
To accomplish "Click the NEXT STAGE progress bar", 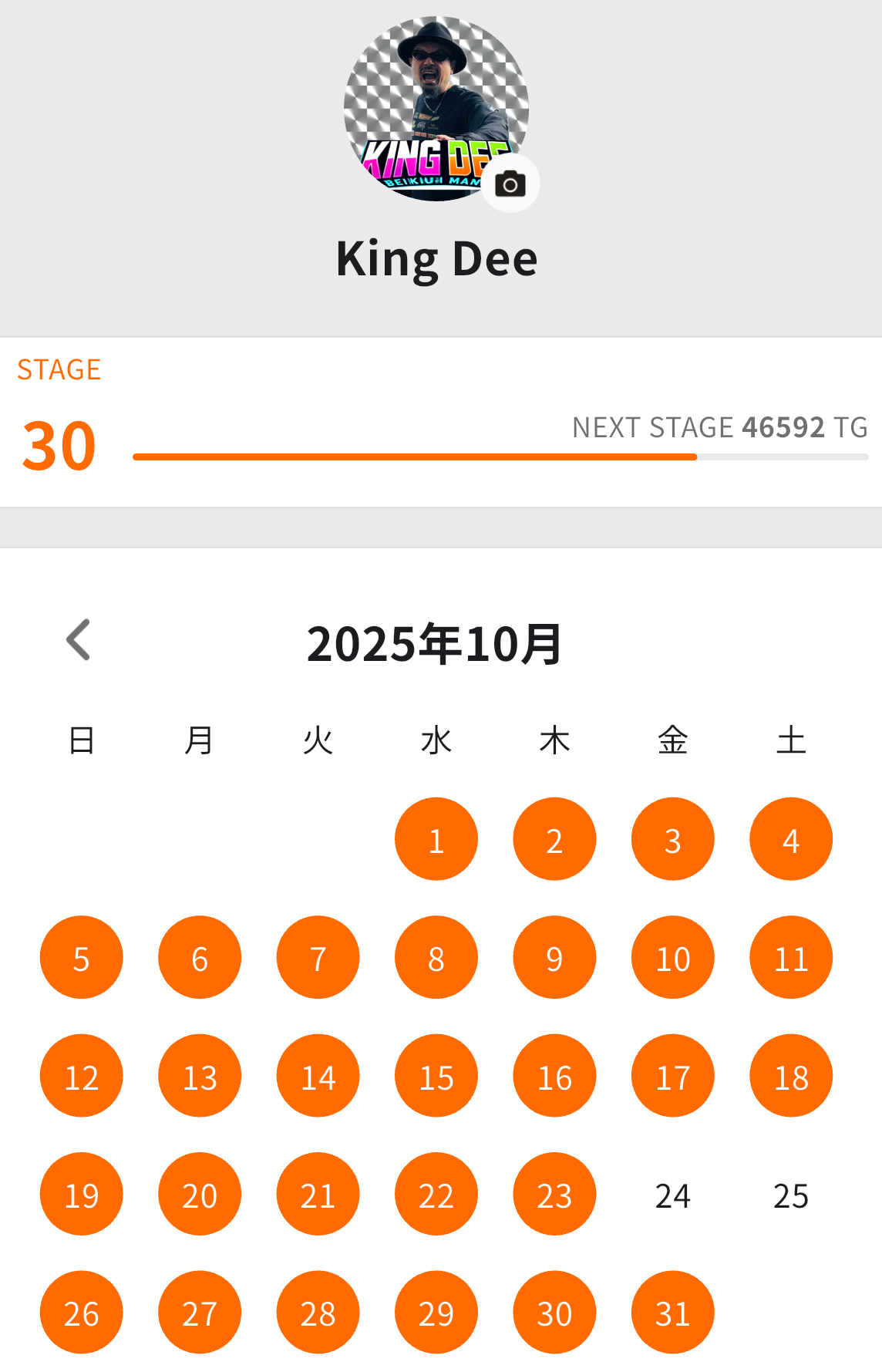I will pyautogui.click(x=500, y=457).
